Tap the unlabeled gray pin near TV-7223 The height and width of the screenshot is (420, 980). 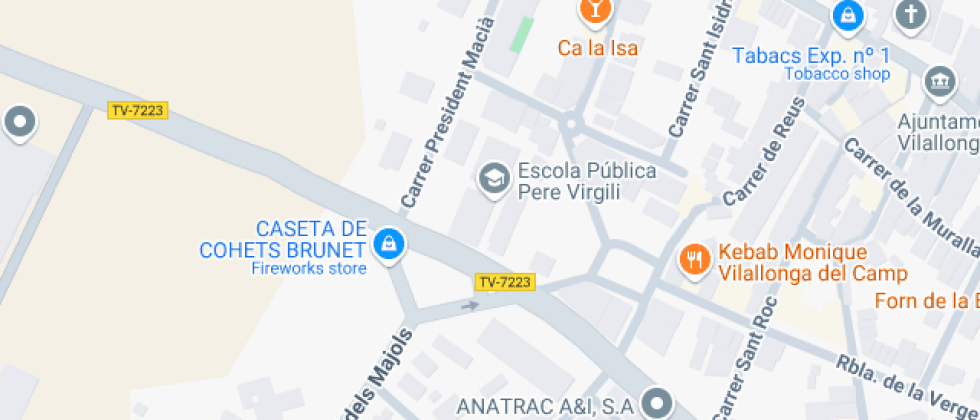click(x=19, y=124)
